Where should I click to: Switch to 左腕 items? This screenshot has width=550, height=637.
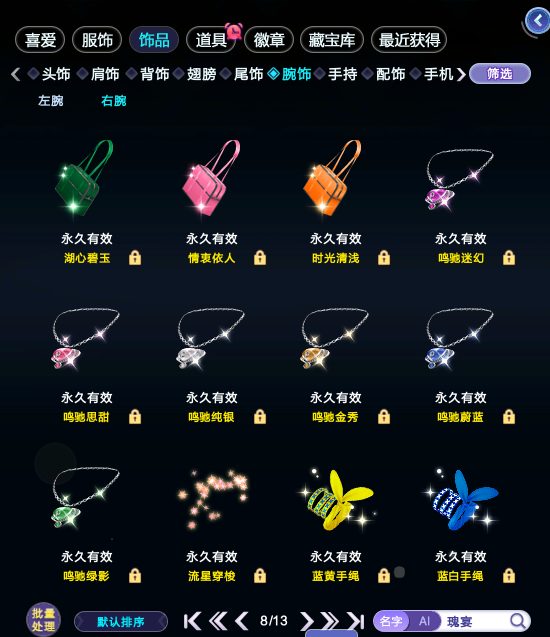pyautogui.click(x=51, y=101)
